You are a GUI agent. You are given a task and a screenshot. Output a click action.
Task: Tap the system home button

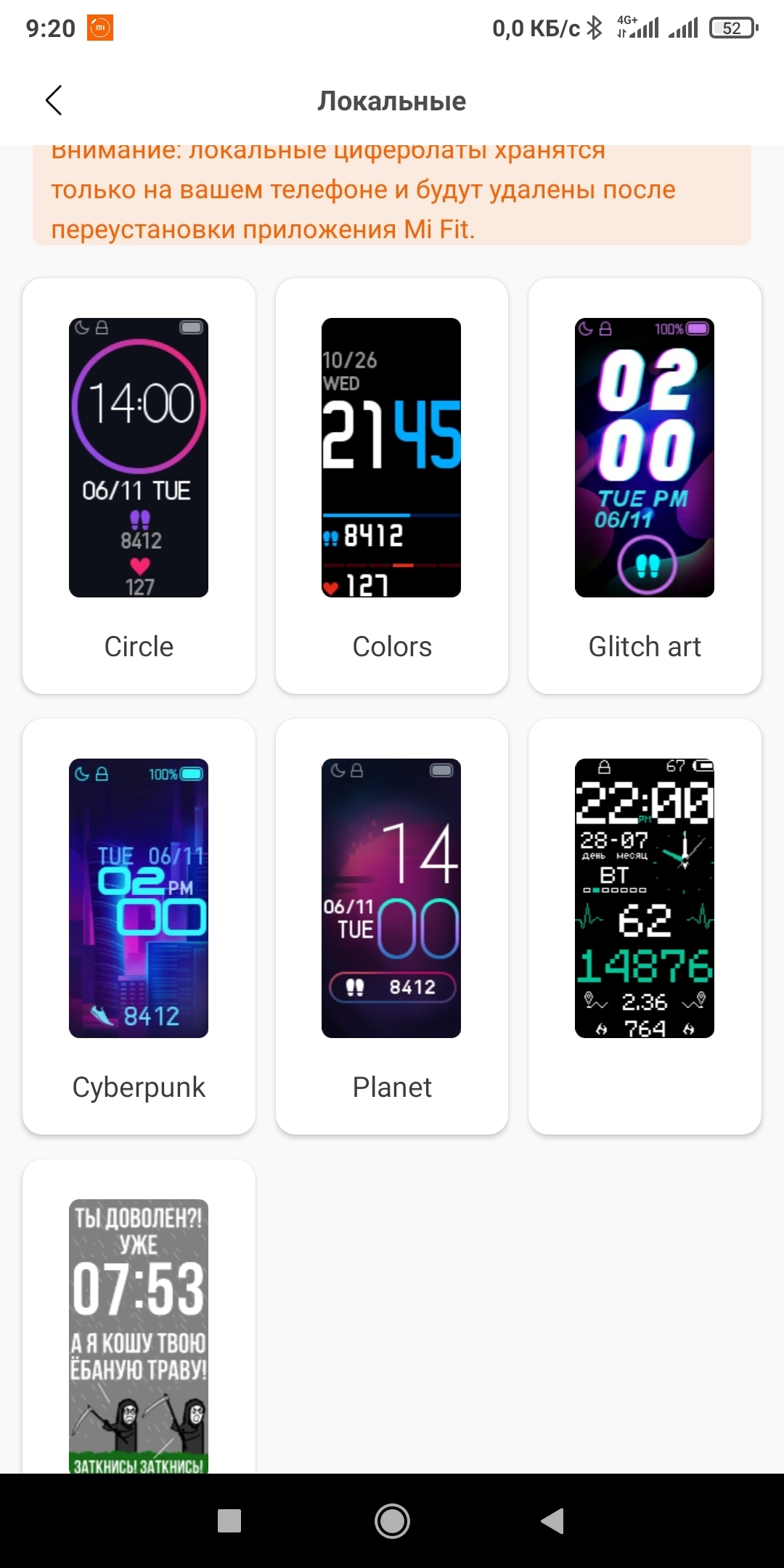coord(392,1521)
